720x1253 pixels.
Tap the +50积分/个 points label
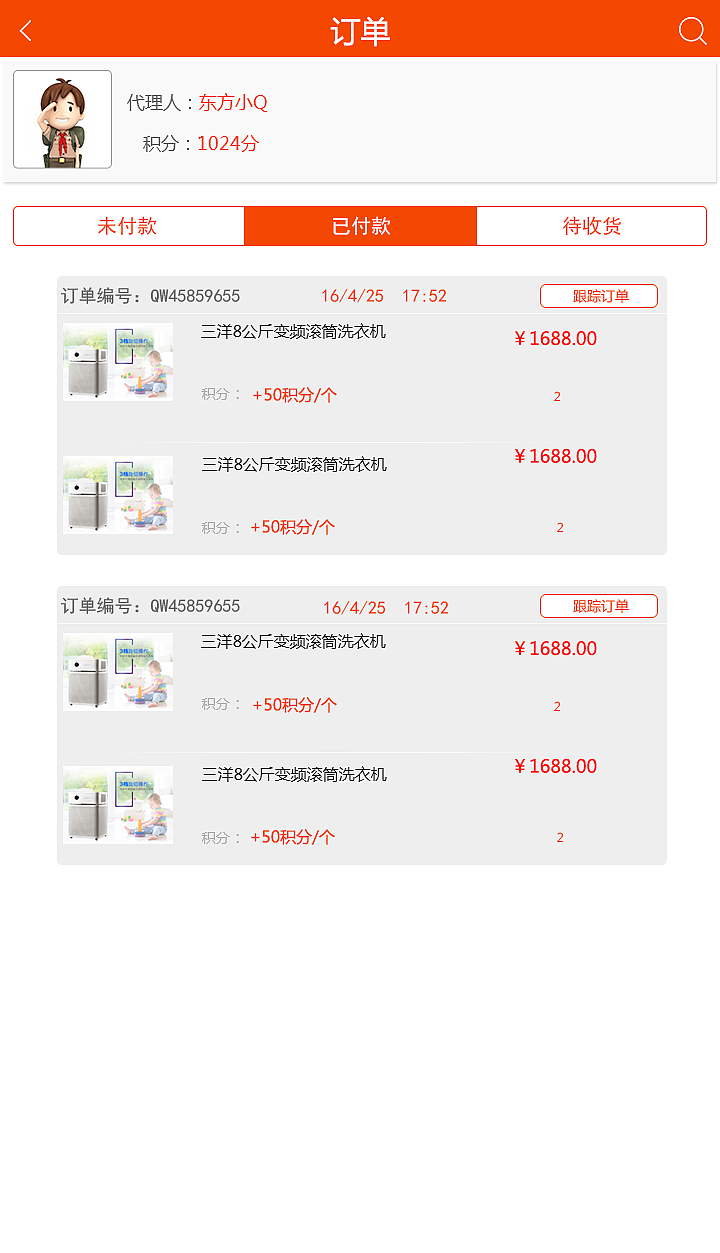pos(297,396)
